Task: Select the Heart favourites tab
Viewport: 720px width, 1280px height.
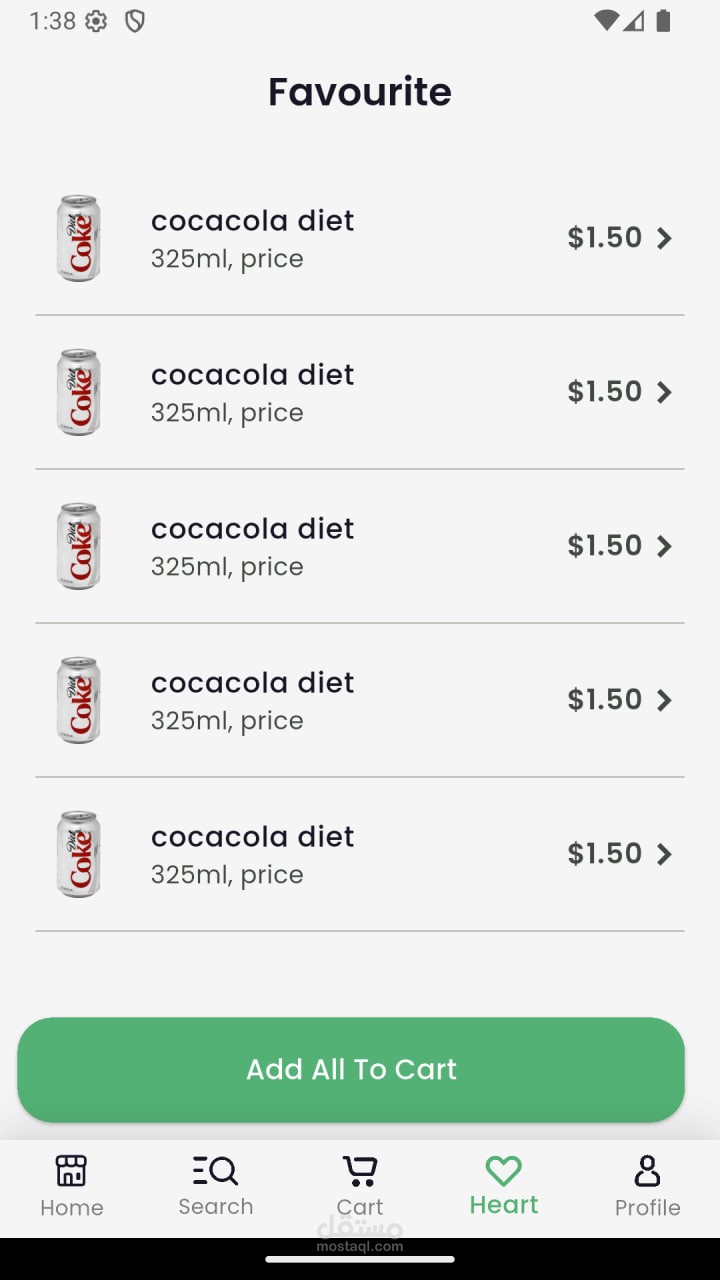Action: click(x=504, y=1186)
